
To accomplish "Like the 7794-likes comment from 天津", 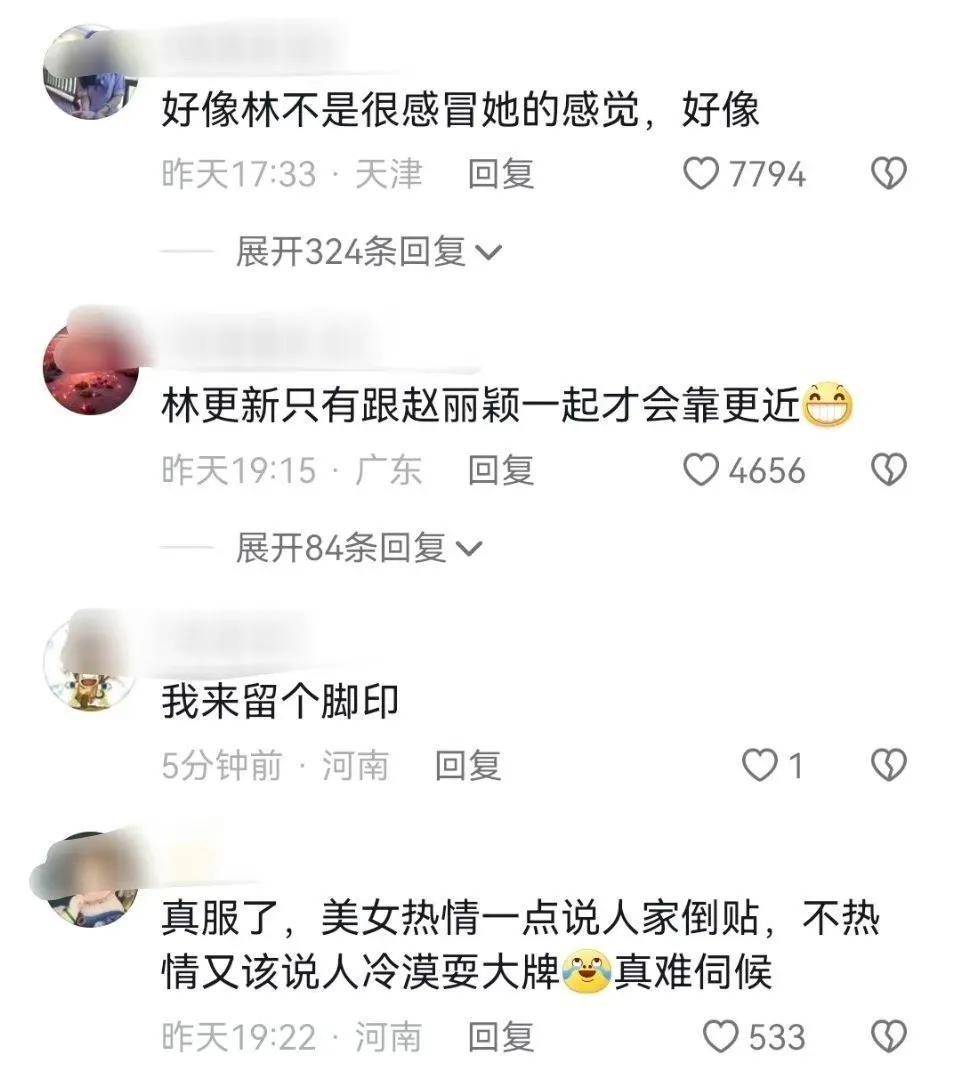I will (x=701, y=174).
